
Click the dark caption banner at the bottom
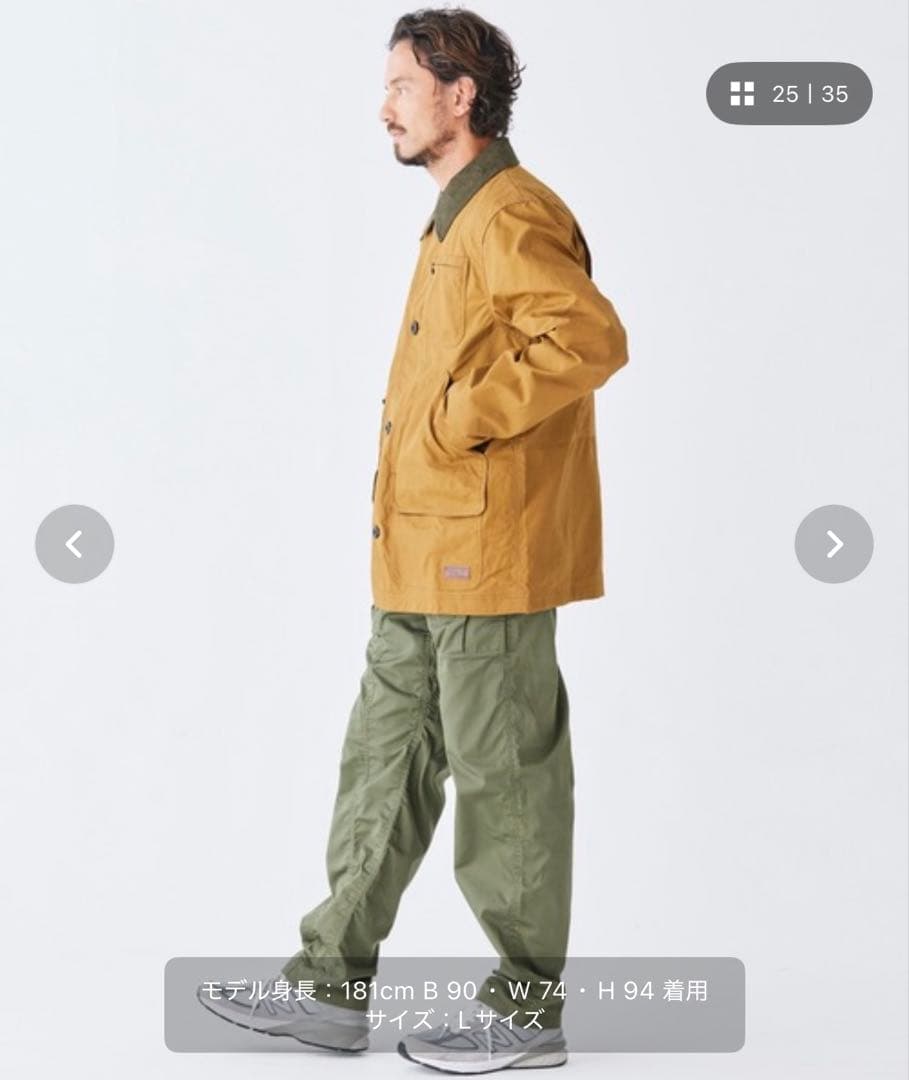(455, 1005)
